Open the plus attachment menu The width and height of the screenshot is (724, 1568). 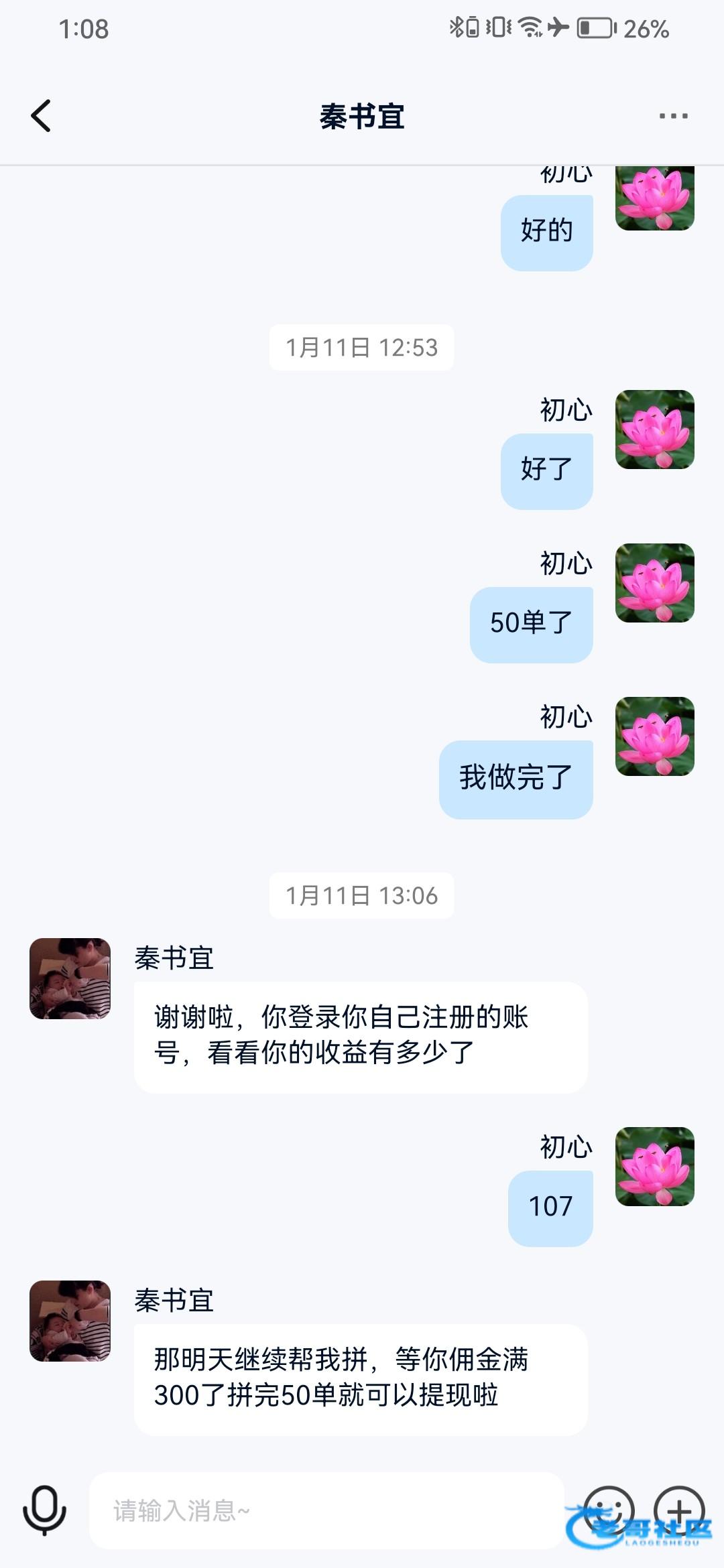click(679, 1510)
